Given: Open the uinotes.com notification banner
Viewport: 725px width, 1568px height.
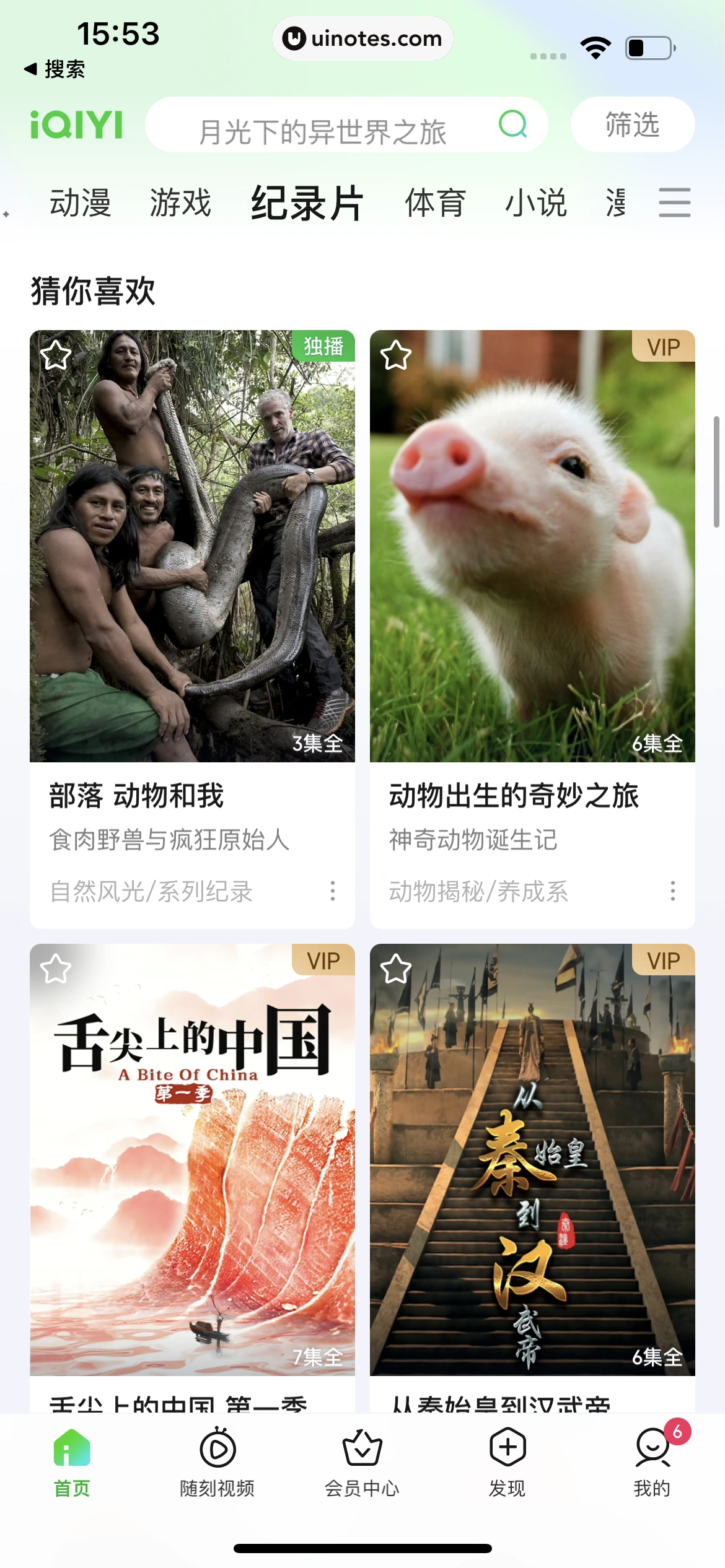Looking at the screenshot, I should [362, 38].
